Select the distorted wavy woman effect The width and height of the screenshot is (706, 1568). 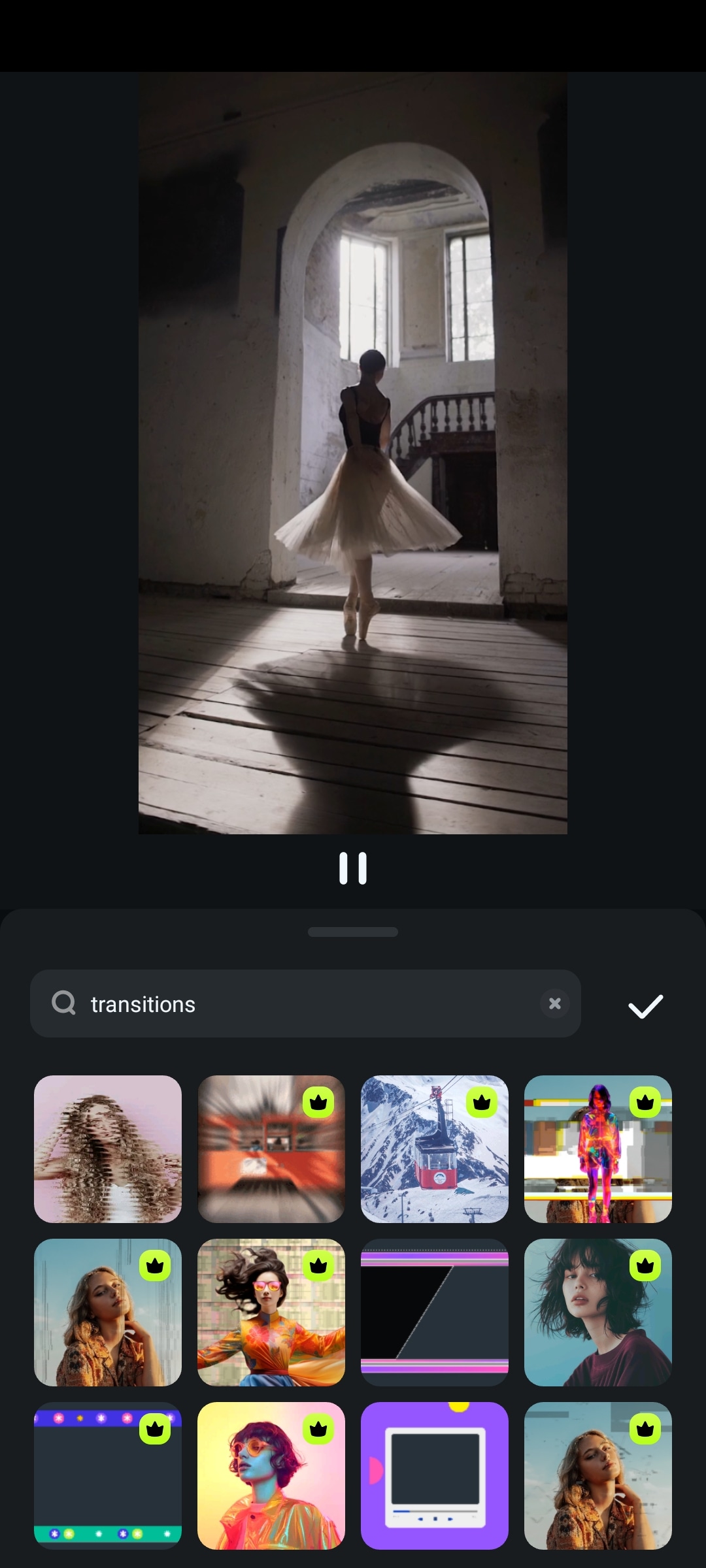pos(108,1149)
